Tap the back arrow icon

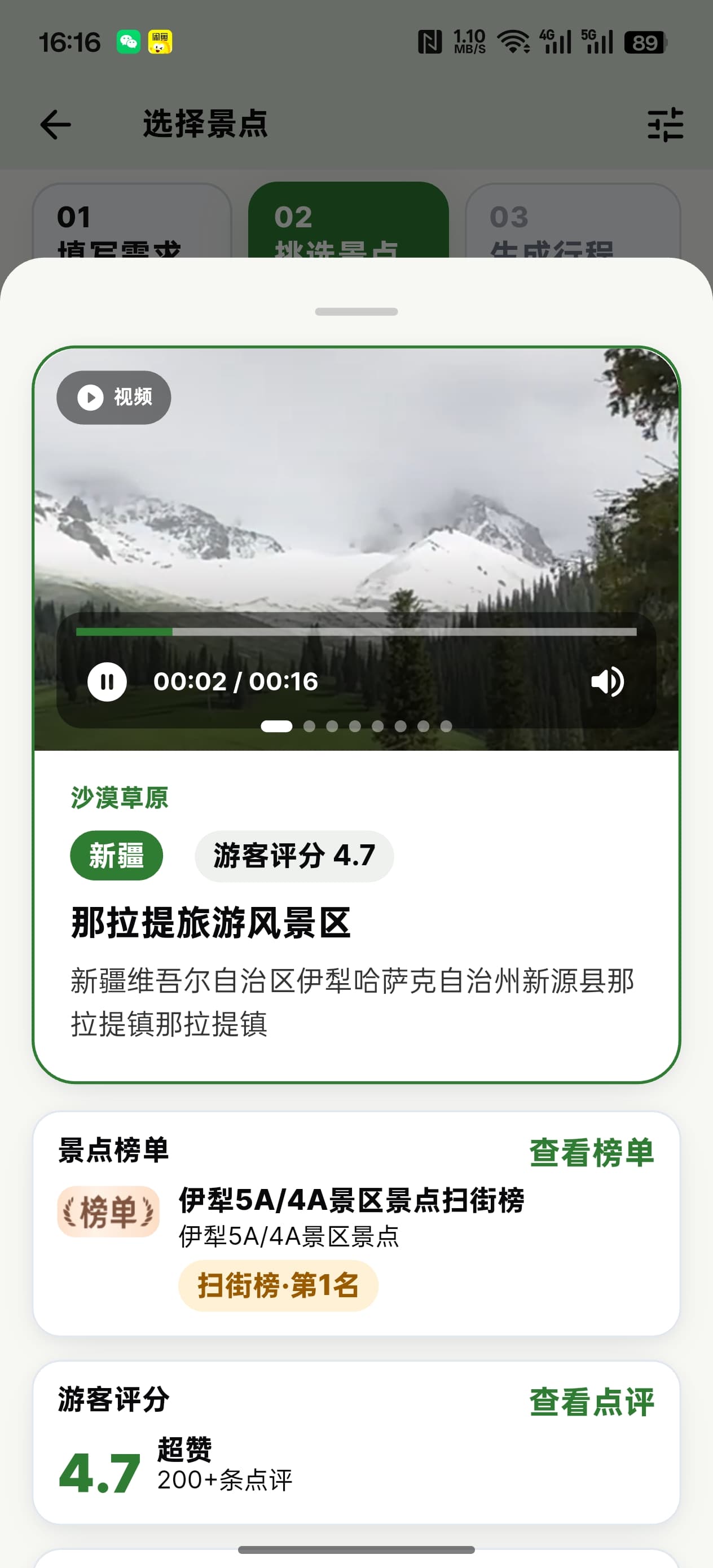tap(55, 125)
